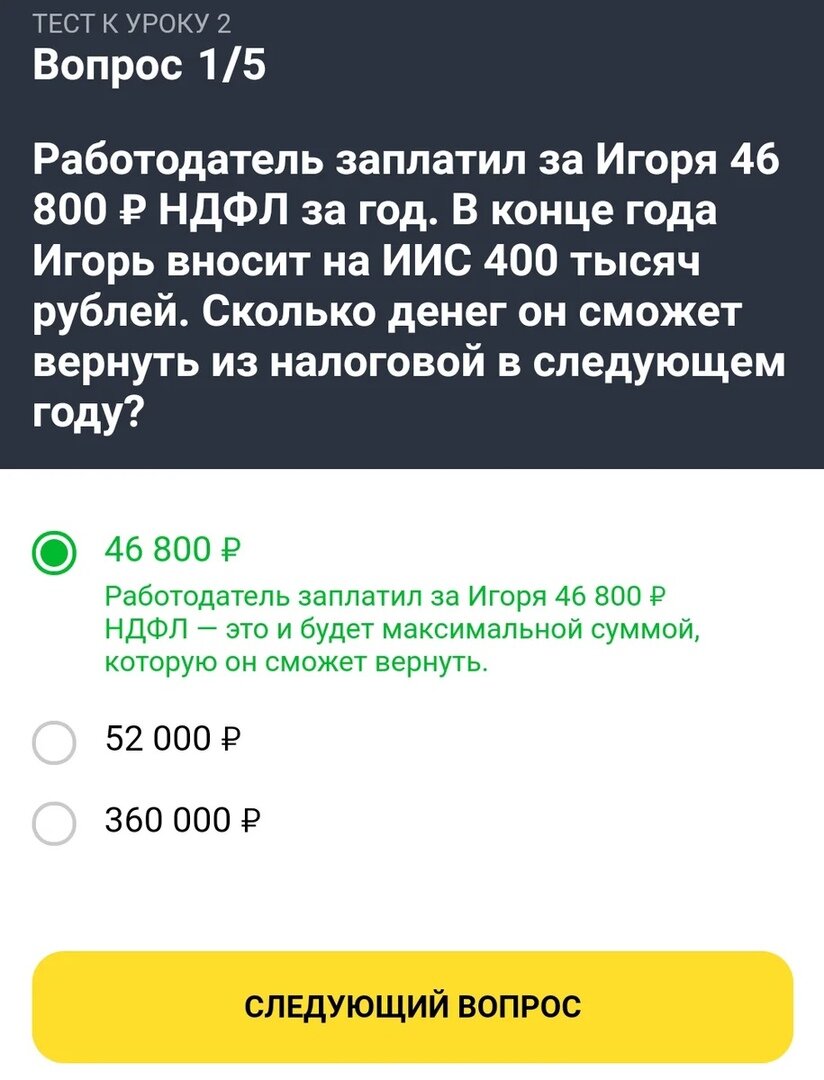Tap the empty circle beside 52 000 ₽
Image resolution: width=824 pixels, height=1080 pixels.
click(55, 737)
